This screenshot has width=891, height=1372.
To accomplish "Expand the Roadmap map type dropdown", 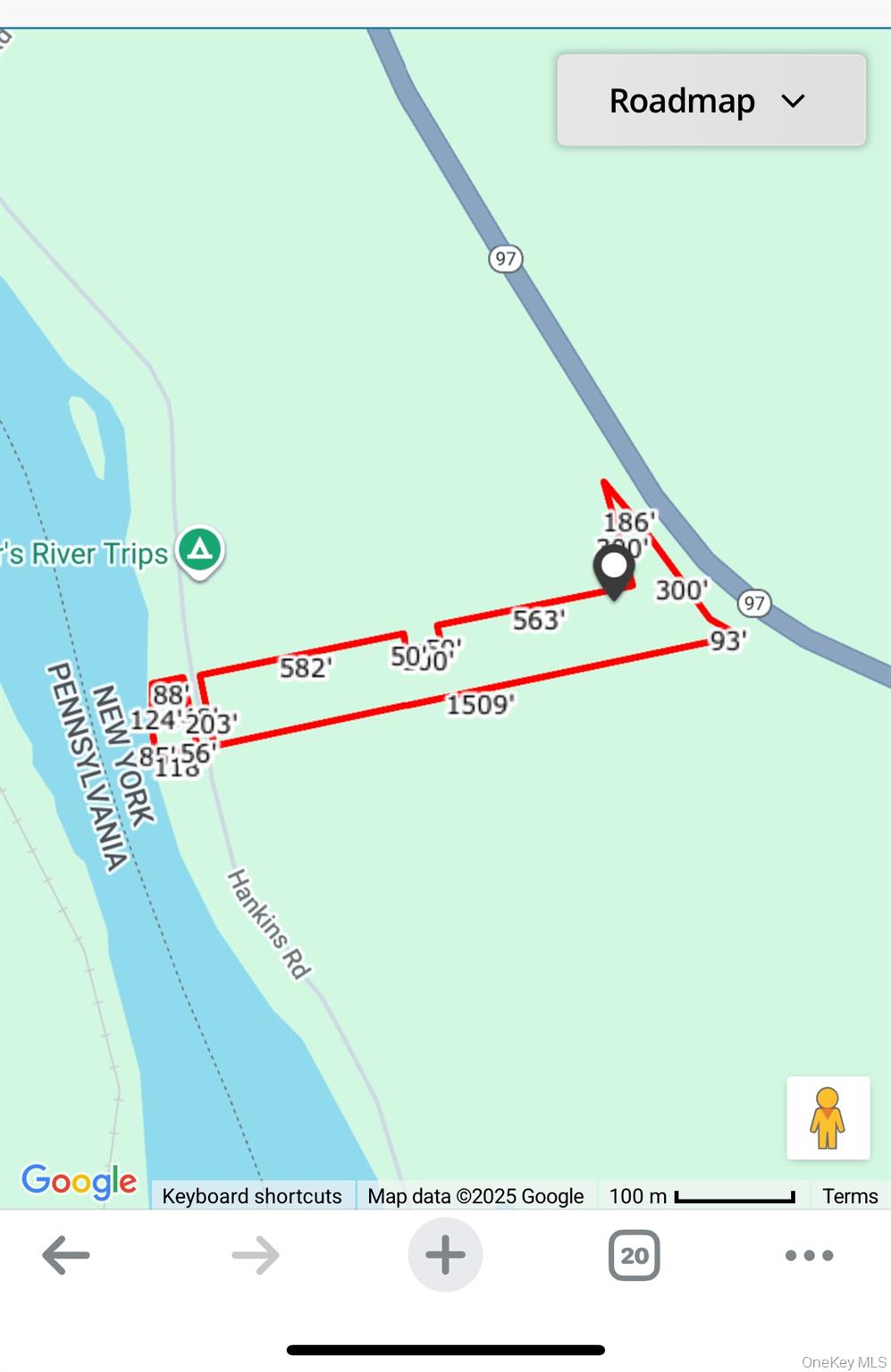I will click(710, 101).
